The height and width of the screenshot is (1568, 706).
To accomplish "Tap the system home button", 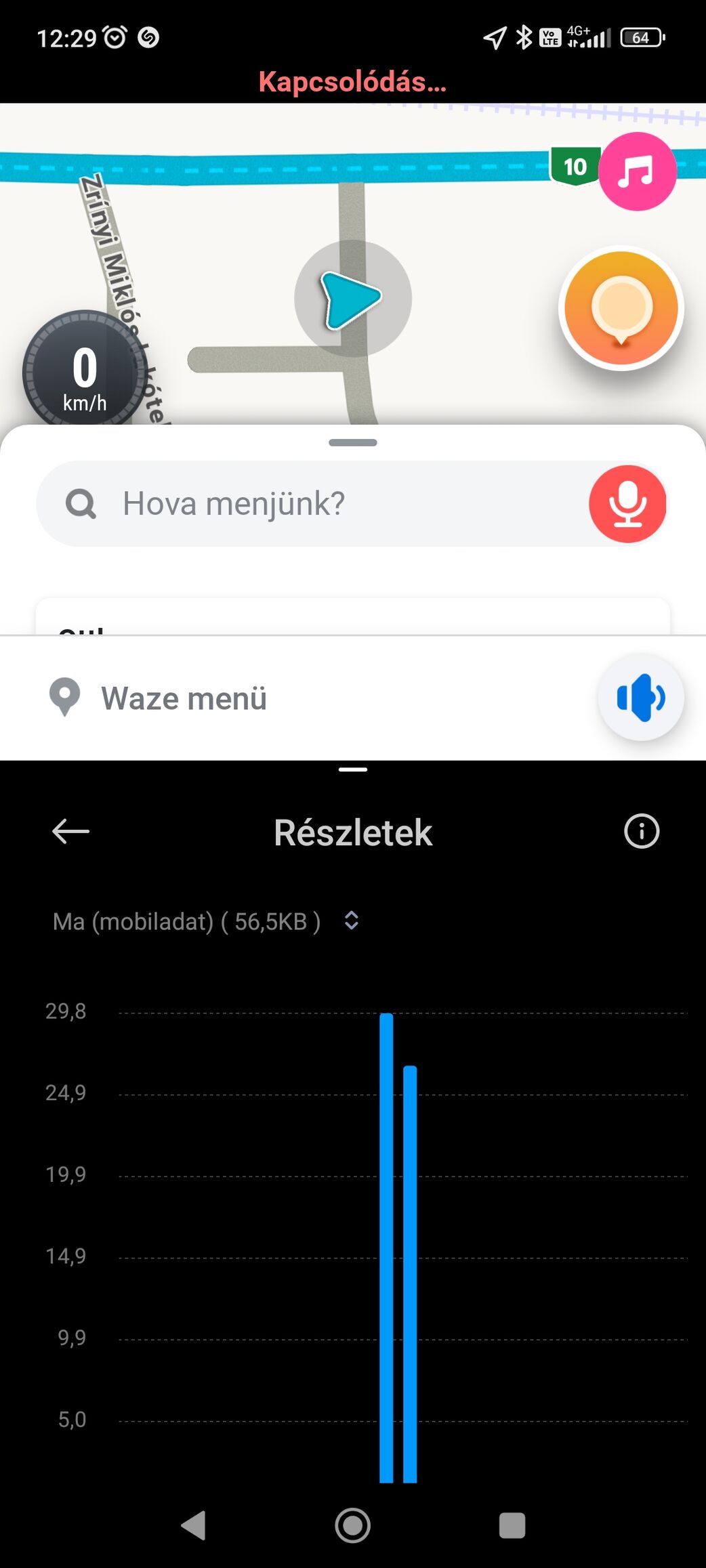I will (353, 1525).
